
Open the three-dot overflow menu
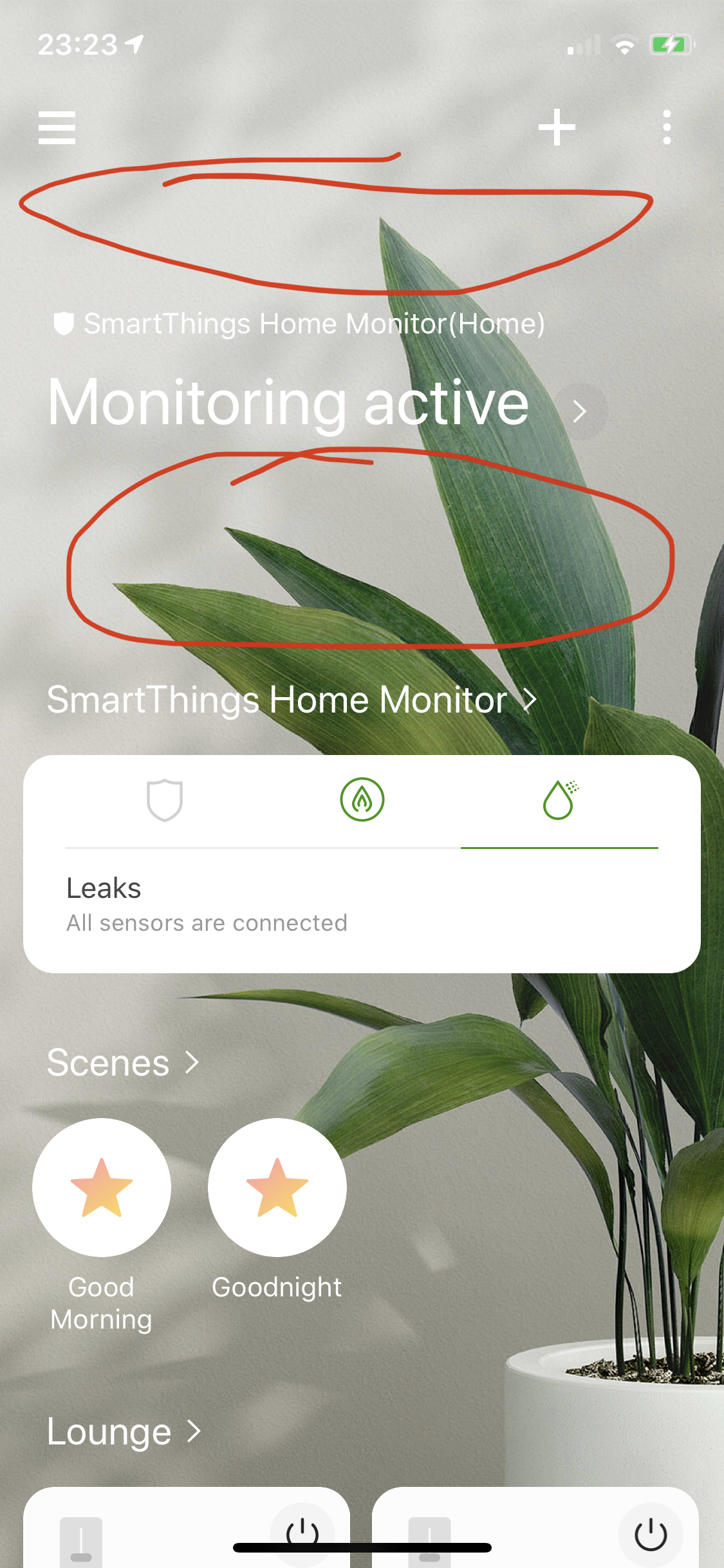667,127
